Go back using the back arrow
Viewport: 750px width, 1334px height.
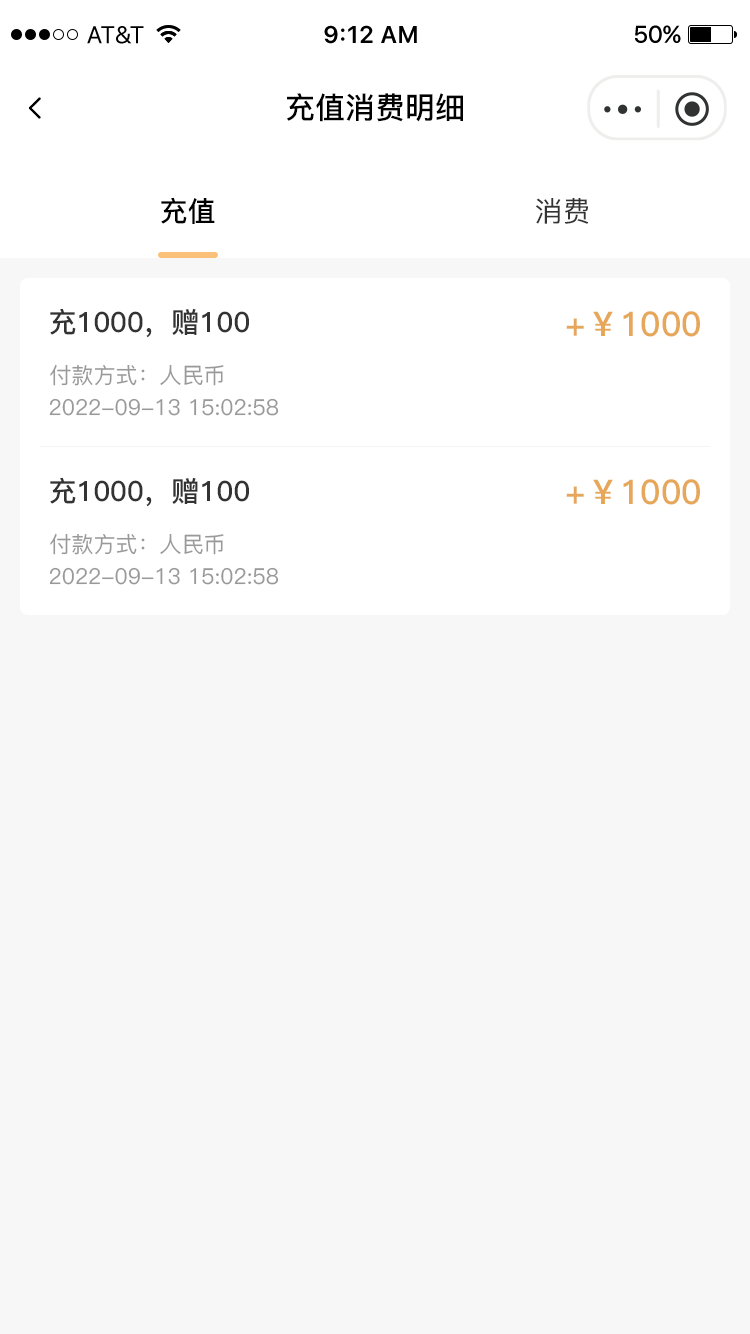pyautogui.click(x=36, y=108)
